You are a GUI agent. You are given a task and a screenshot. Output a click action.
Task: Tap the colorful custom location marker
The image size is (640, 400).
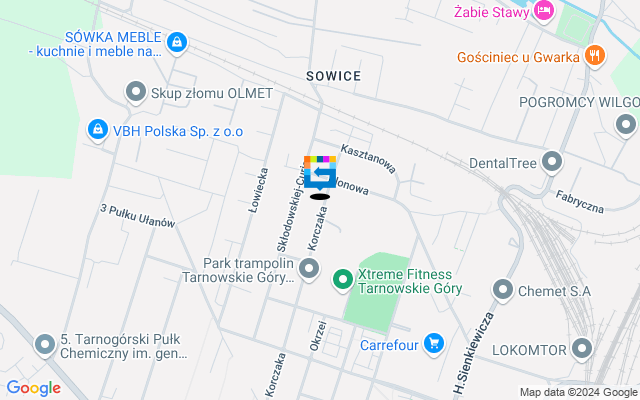point(320,174)
